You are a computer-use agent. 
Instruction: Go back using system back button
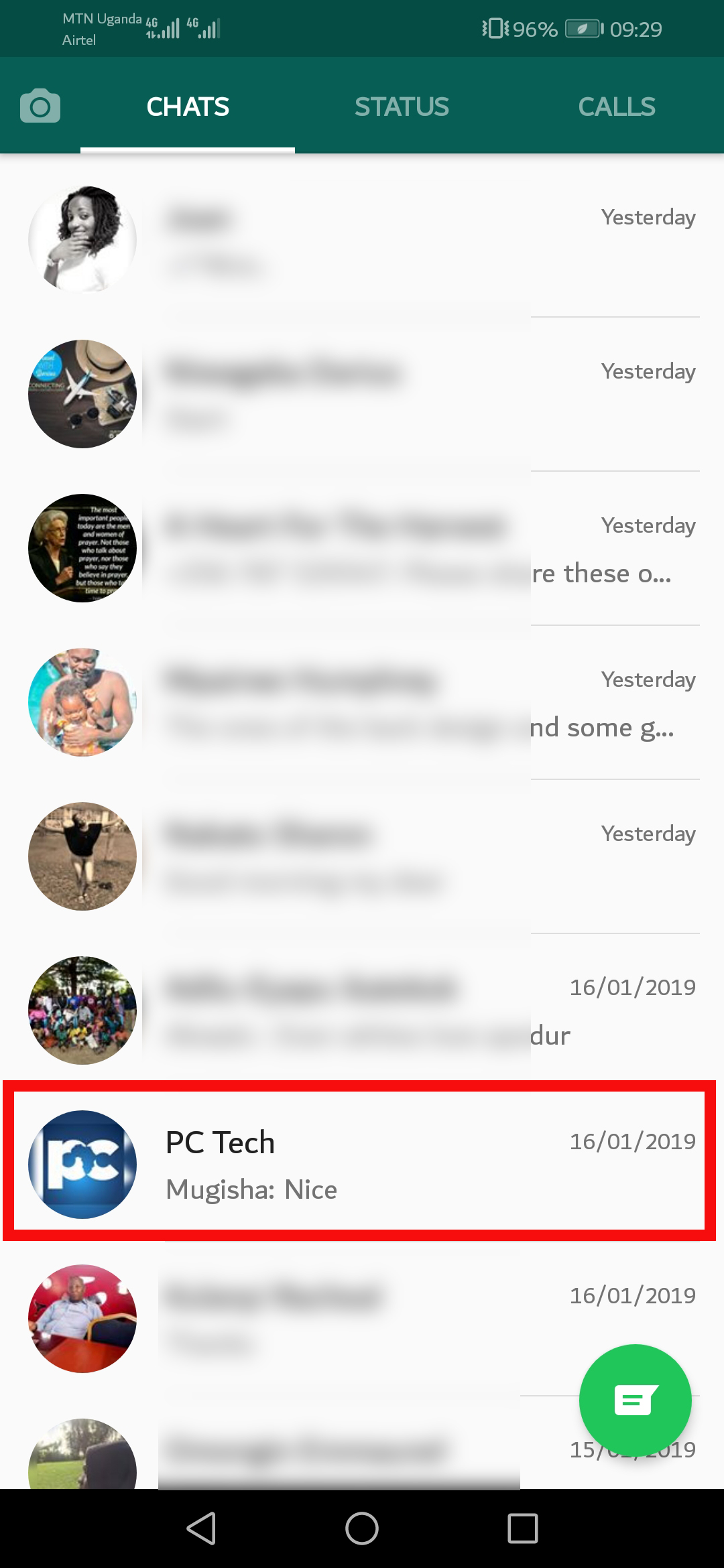click(x=201, y=1528)
